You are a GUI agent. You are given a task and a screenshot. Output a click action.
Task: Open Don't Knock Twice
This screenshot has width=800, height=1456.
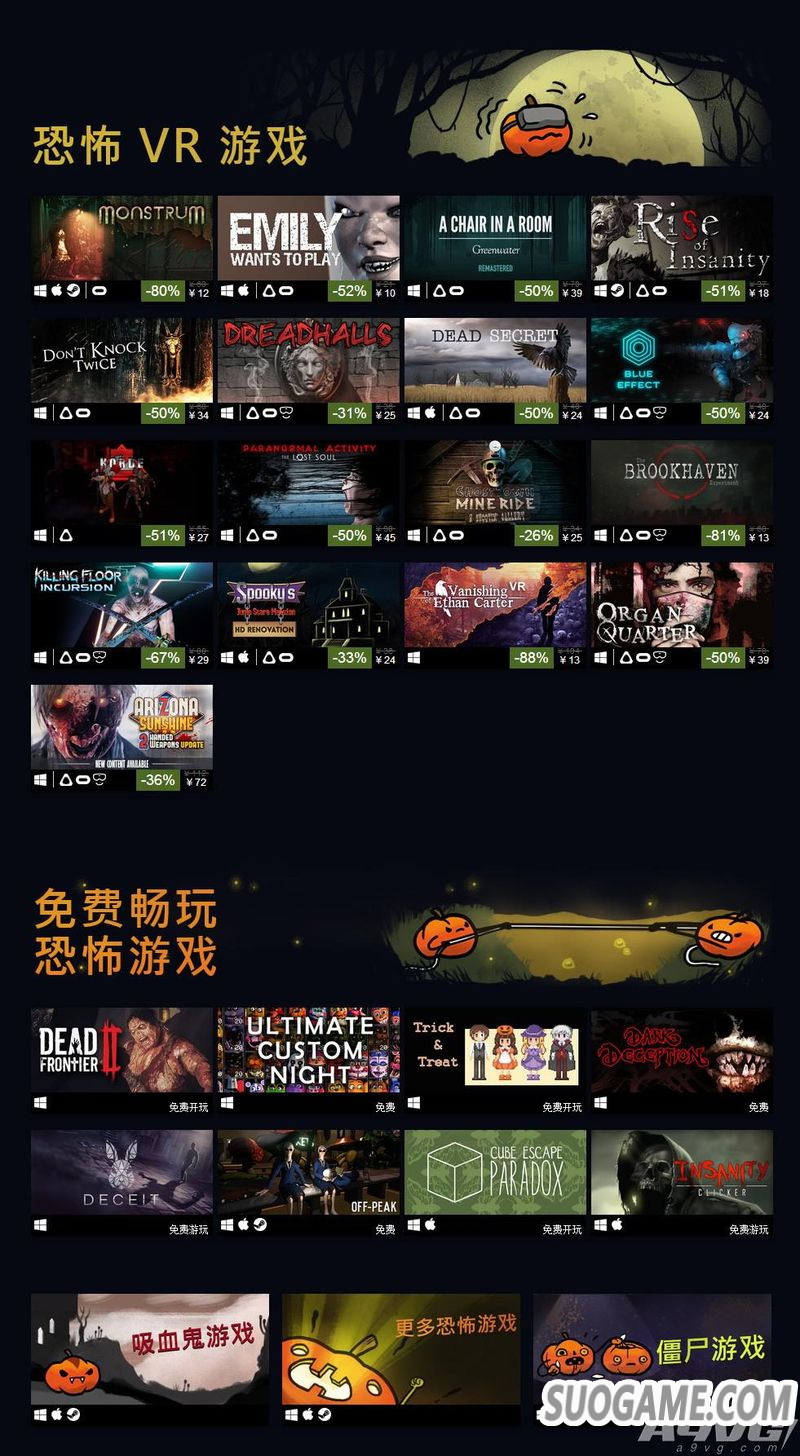121,360
